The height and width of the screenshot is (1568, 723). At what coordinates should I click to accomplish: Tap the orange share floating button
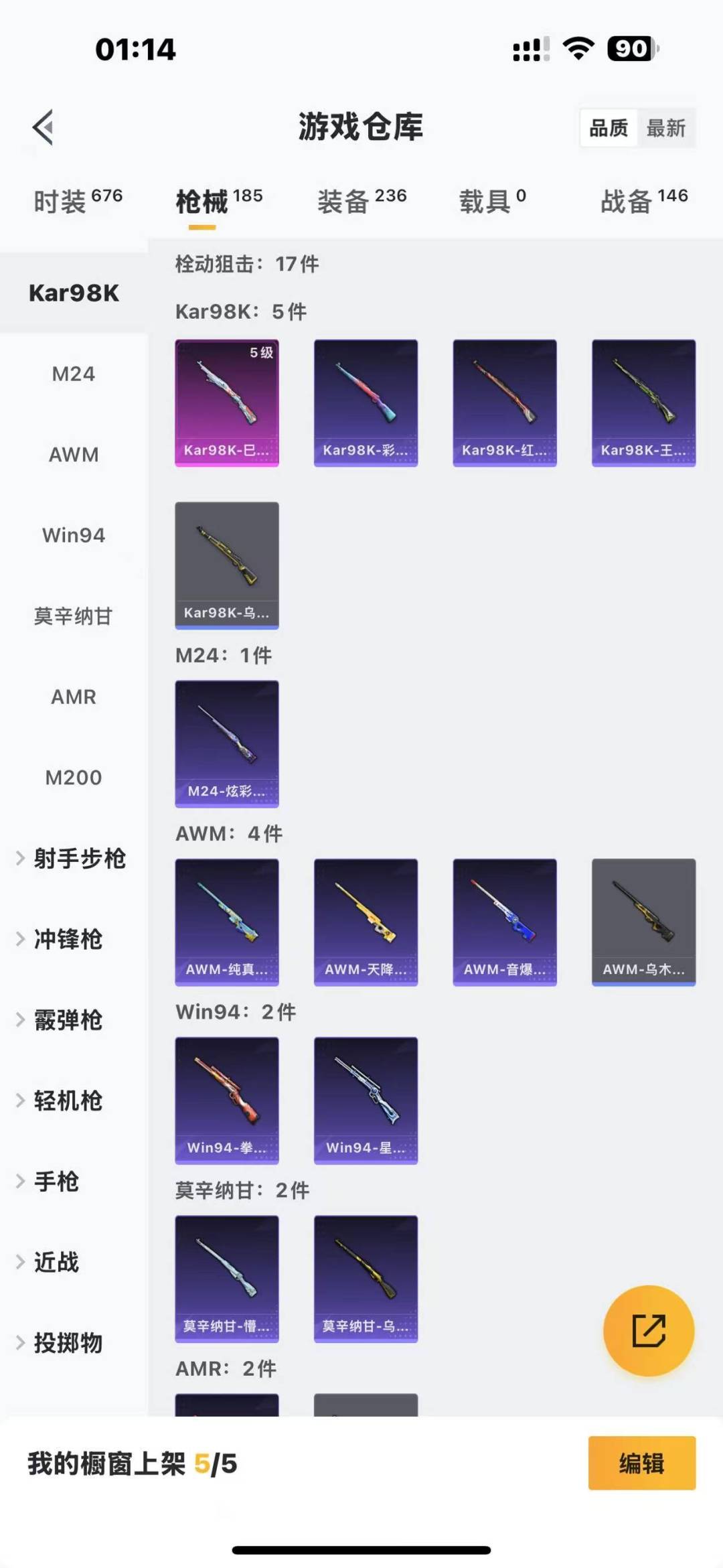pos(648,1330)
